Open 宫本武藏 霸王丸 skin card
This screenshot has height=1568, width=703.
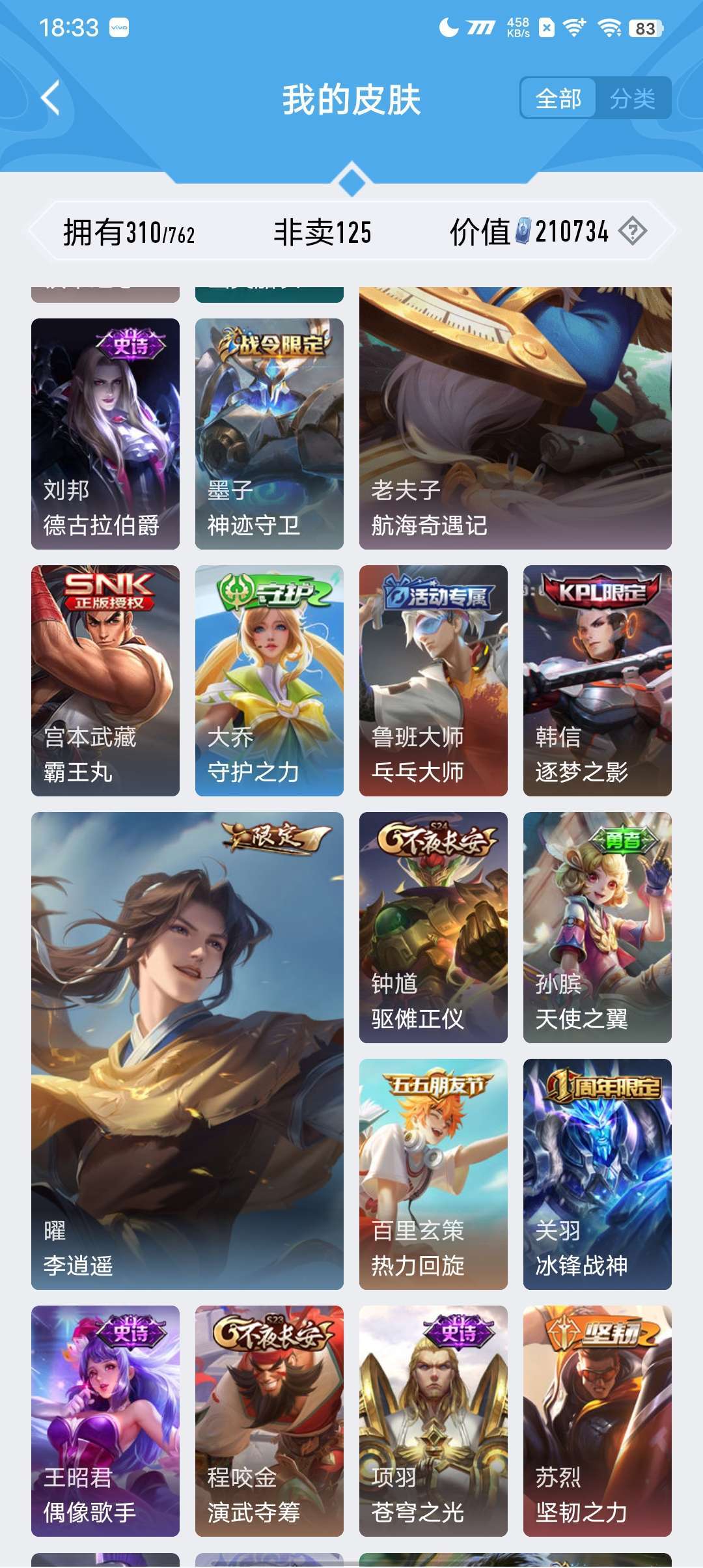coord(105,680)
